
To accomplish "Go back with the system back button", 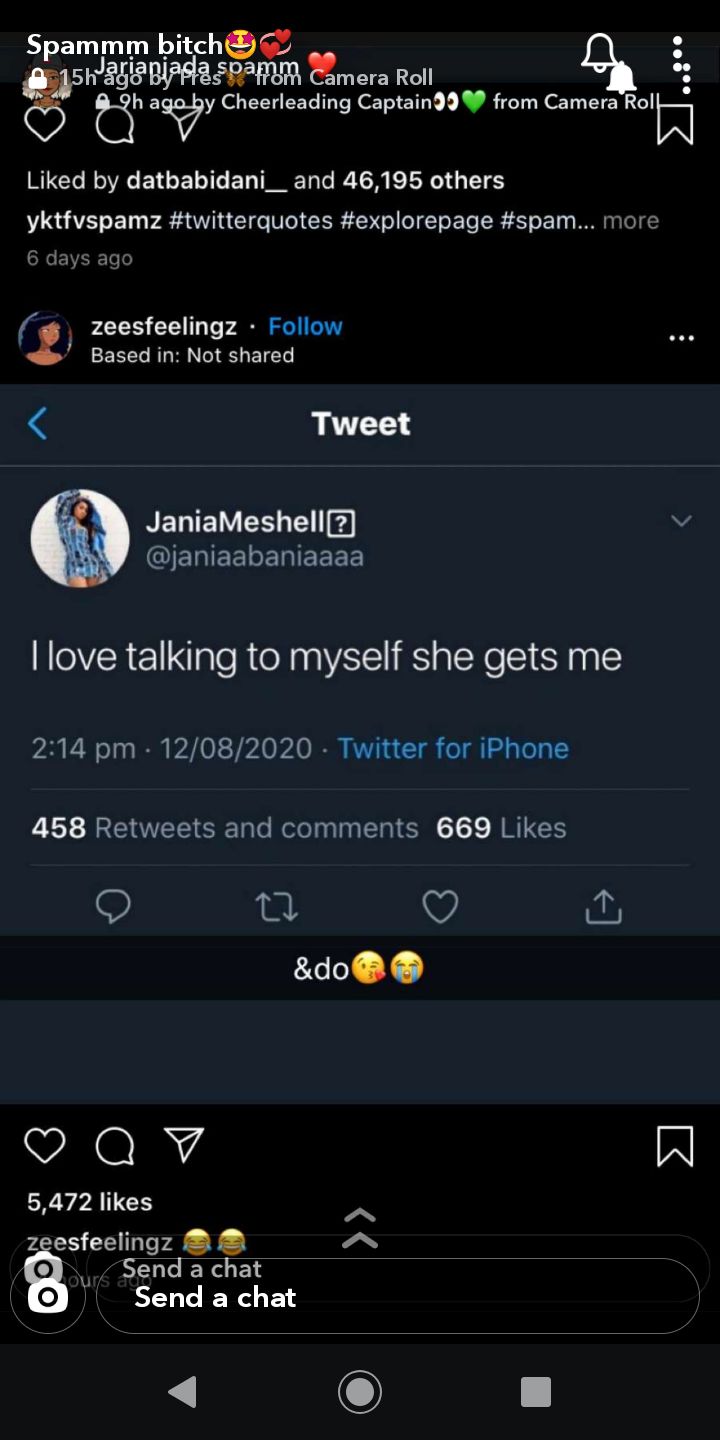I will 182,1392.
